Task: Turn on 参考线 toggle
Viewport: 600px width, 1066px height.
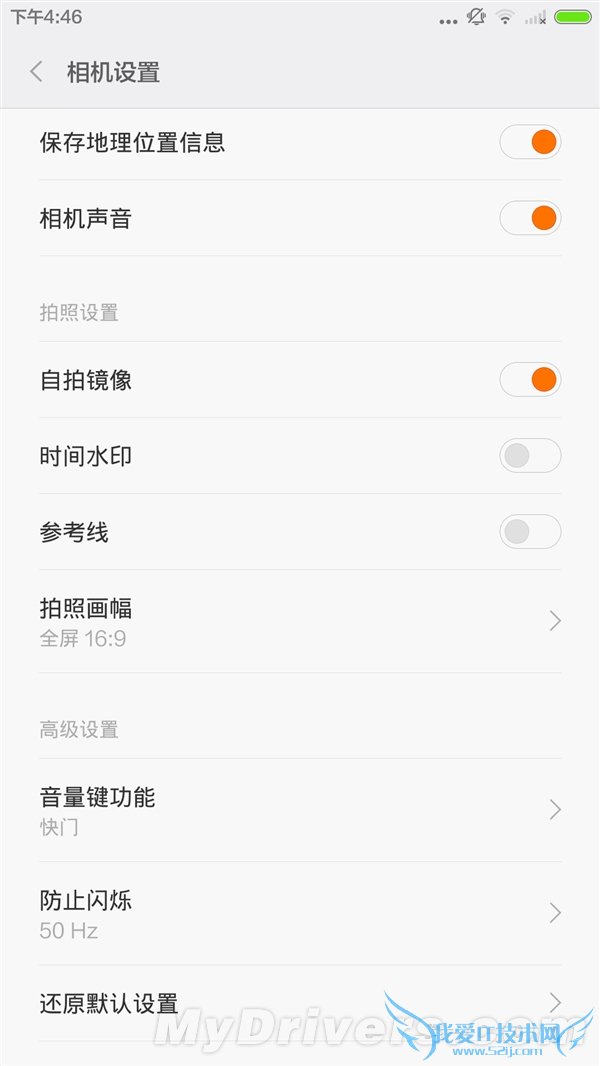Action: [530, 532]
